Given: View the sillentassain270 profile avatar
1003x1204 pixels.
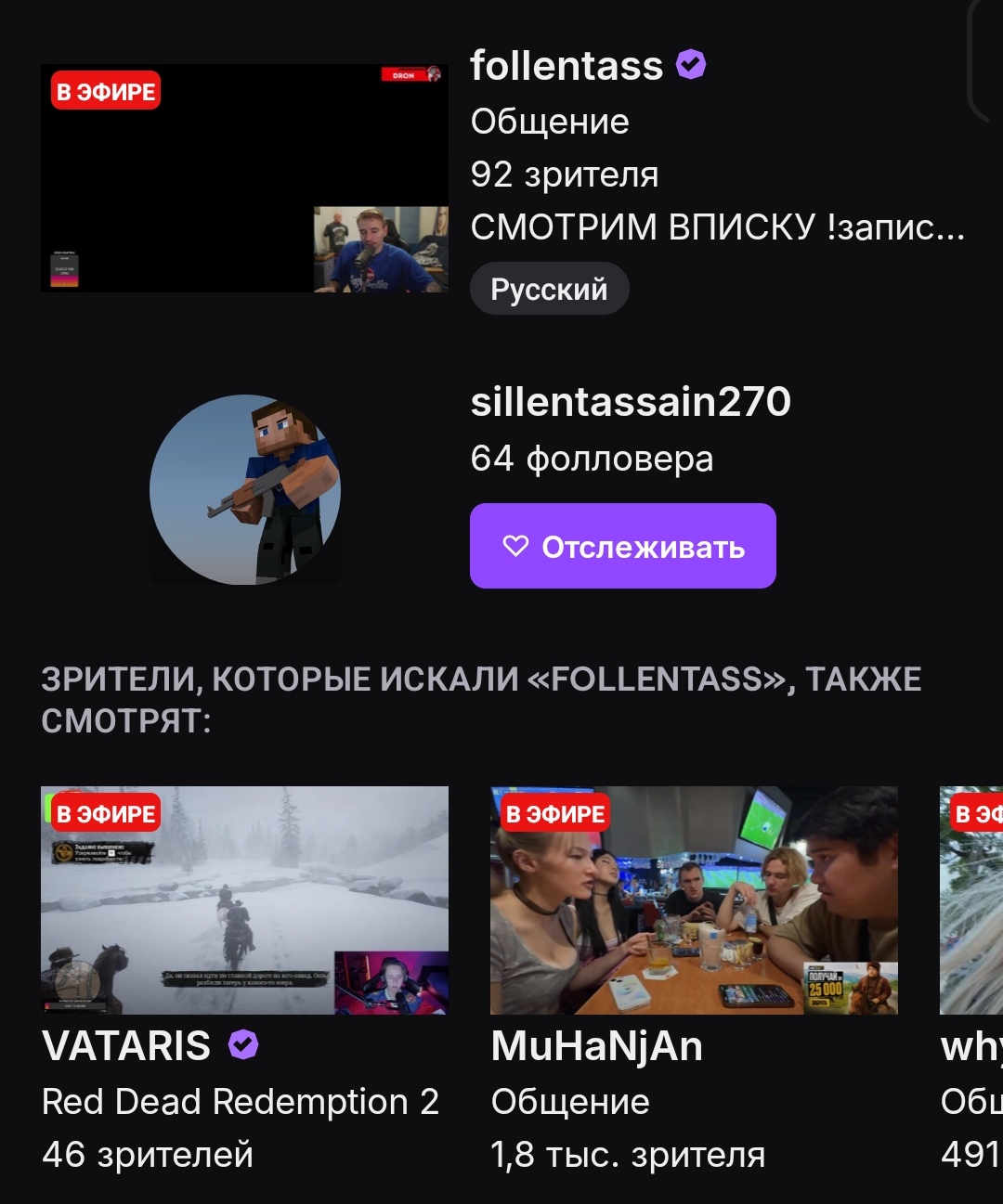Looking at the screenshot, I should point(245,490).
